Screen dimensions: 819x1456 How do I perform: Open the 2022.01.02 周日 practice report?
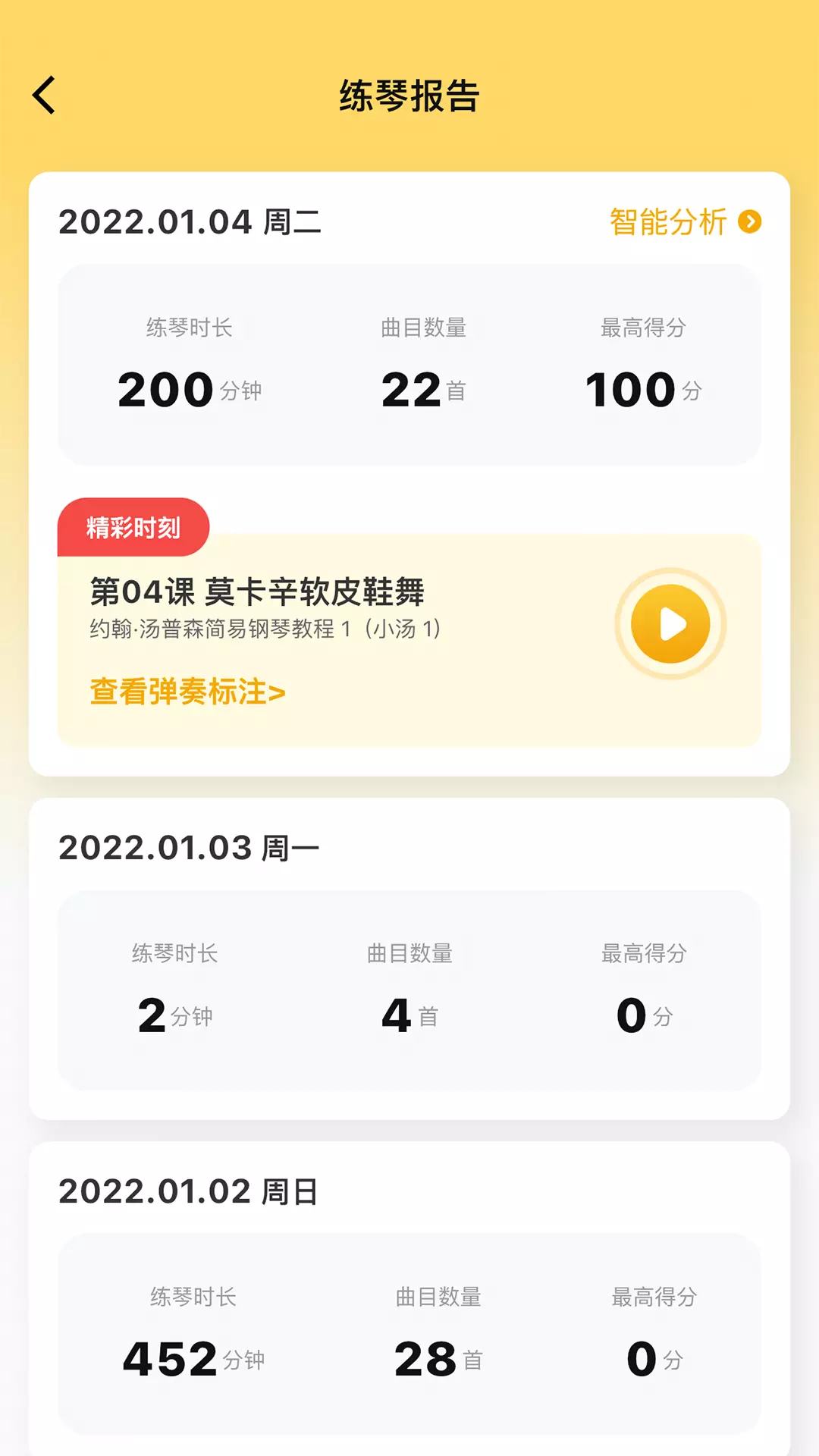[409, 1298]
